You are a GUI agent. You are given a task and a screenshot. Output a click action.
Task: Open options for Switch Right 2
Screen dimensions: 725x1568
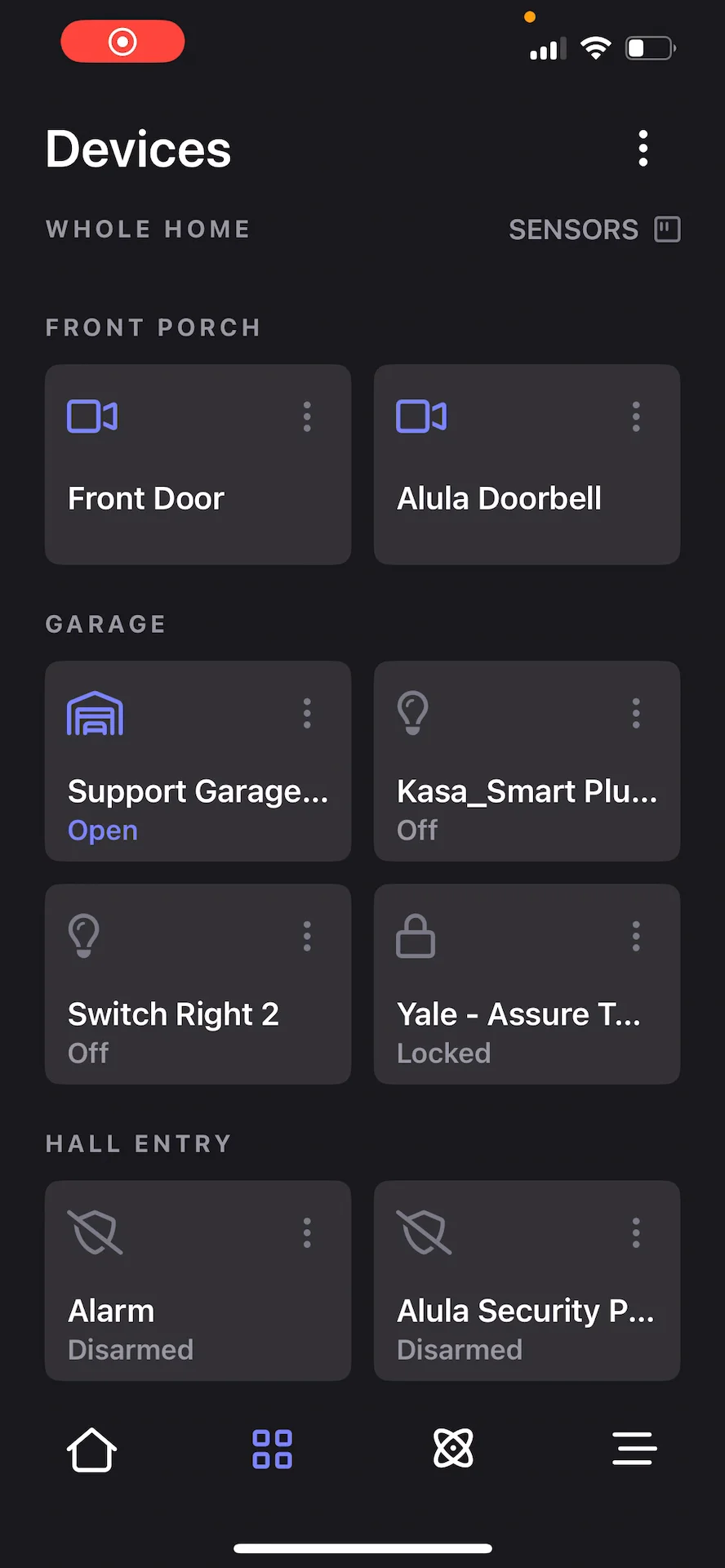click(307, 936)
